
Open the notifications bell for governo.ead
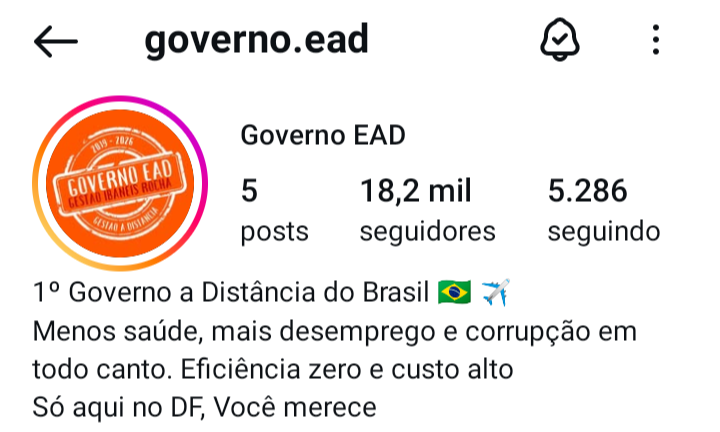[560, 41]
